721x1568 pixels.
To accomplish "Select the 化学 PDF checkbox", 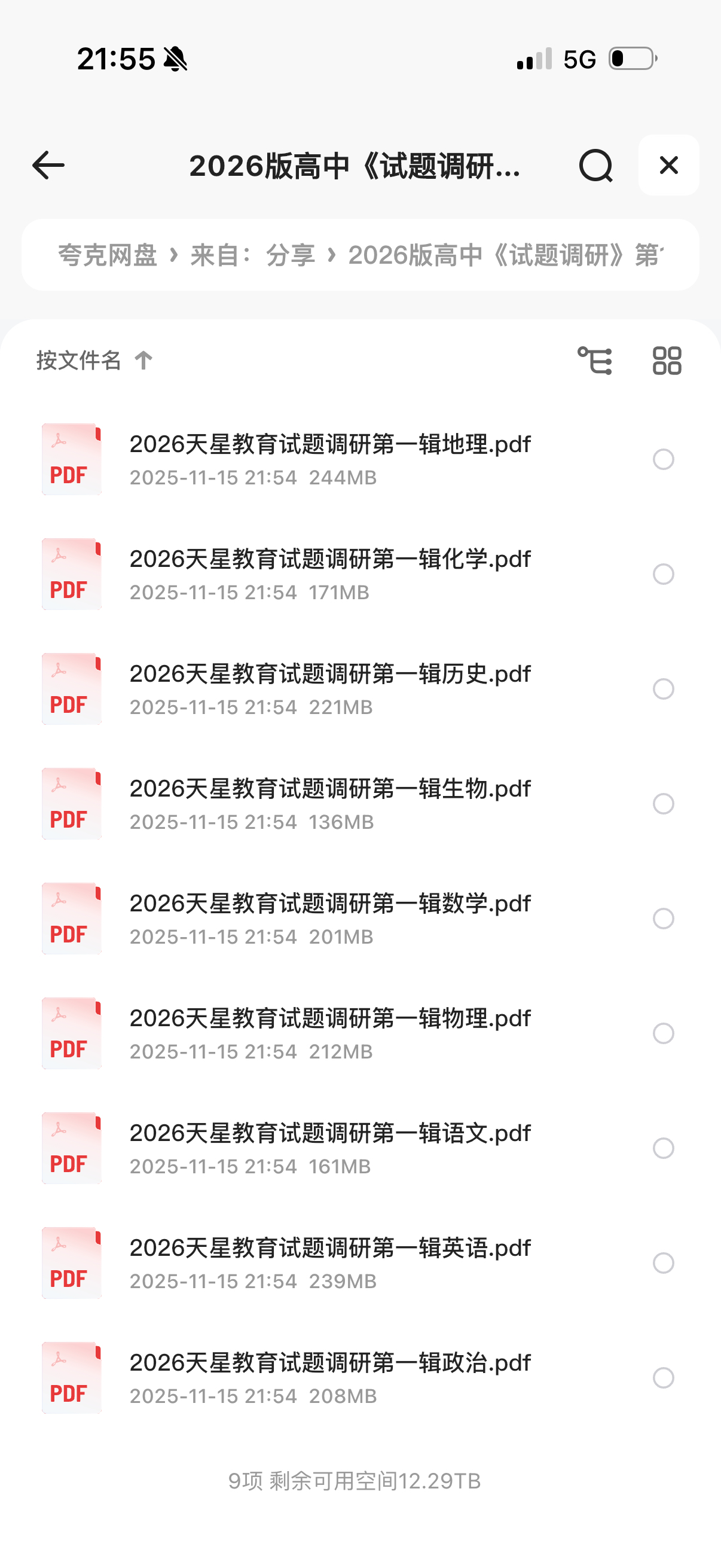I will click(x=662, y=574).
